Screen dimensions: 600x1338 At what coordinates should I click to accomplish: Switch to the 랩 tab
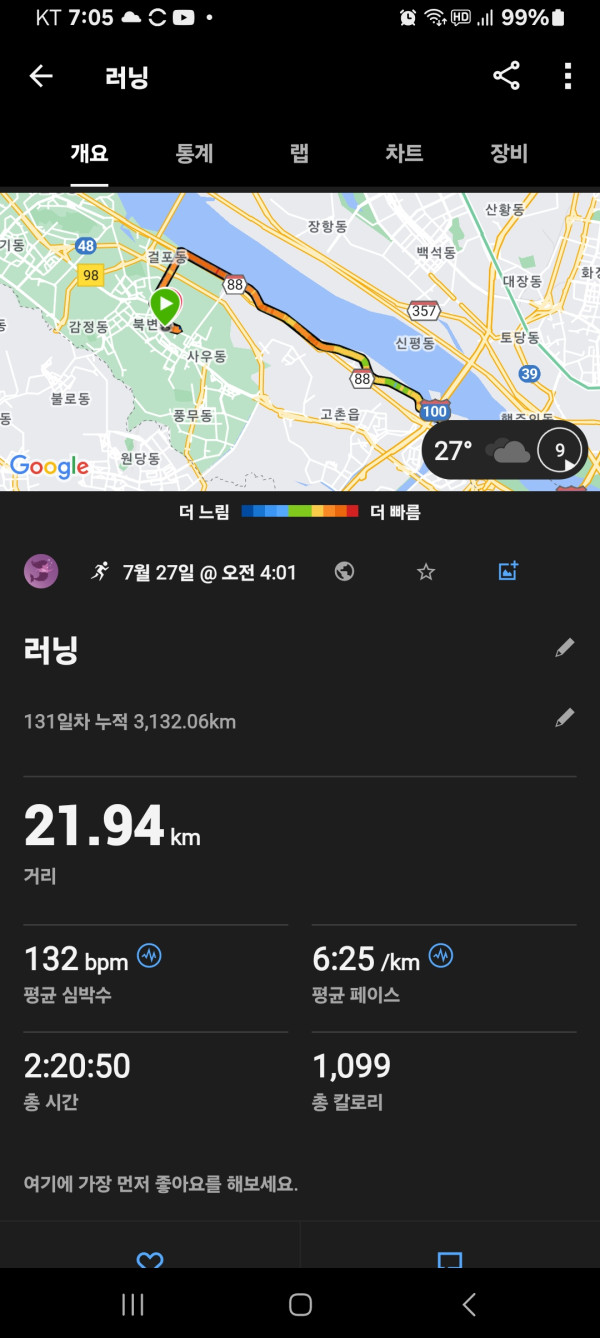(x=300, y=154)
